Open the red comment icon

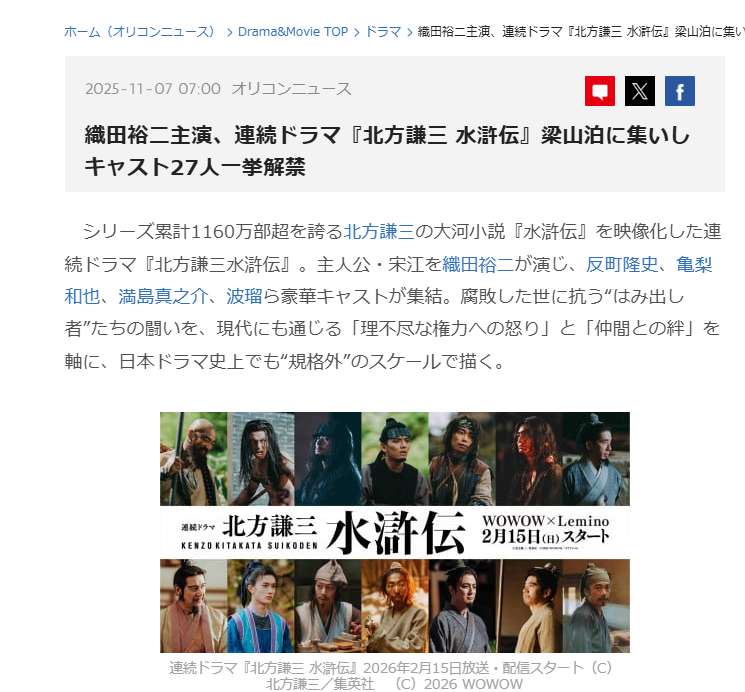click(600, 91)
